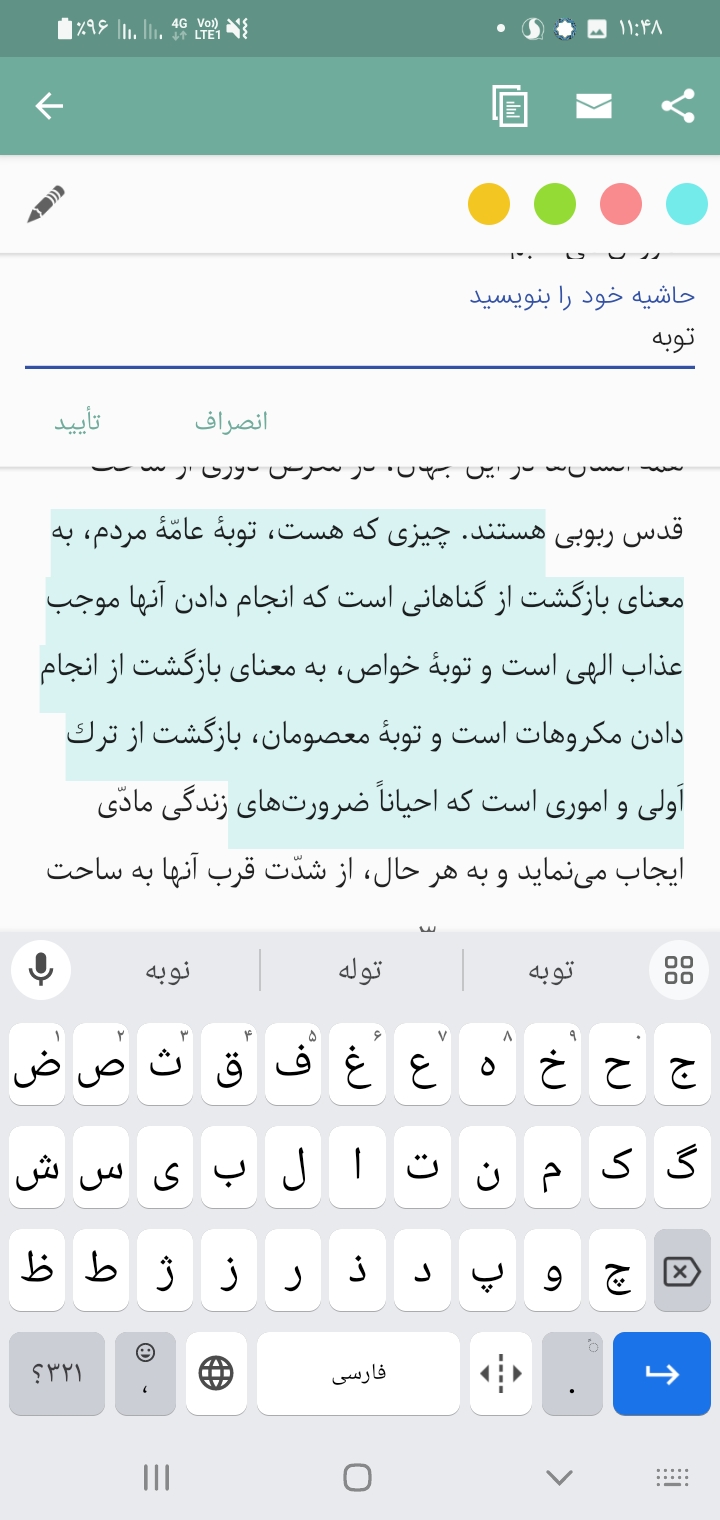Confirm the note with تأیید
The width and height of the screenshot is (720, 1520).
77,421
